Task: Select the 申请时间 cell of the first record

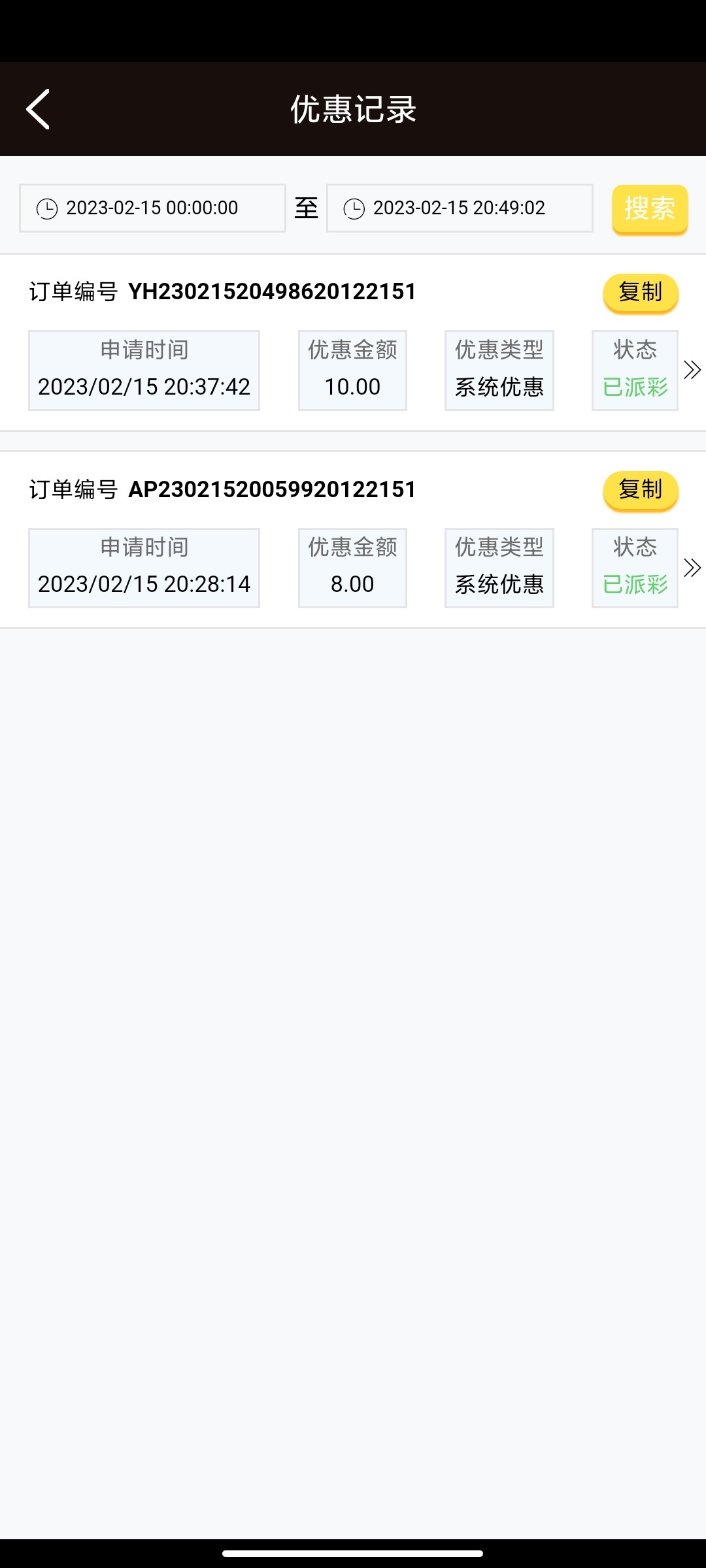Action: 144,370
